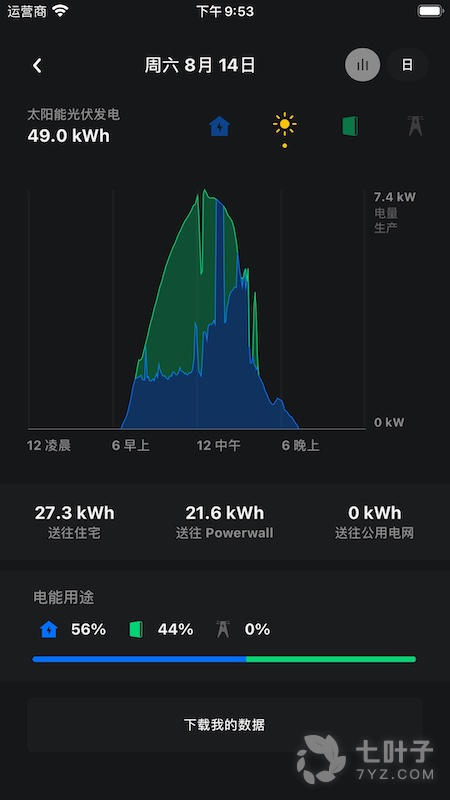Tap 下载我的数据 to download data

[x=224, y=724]
